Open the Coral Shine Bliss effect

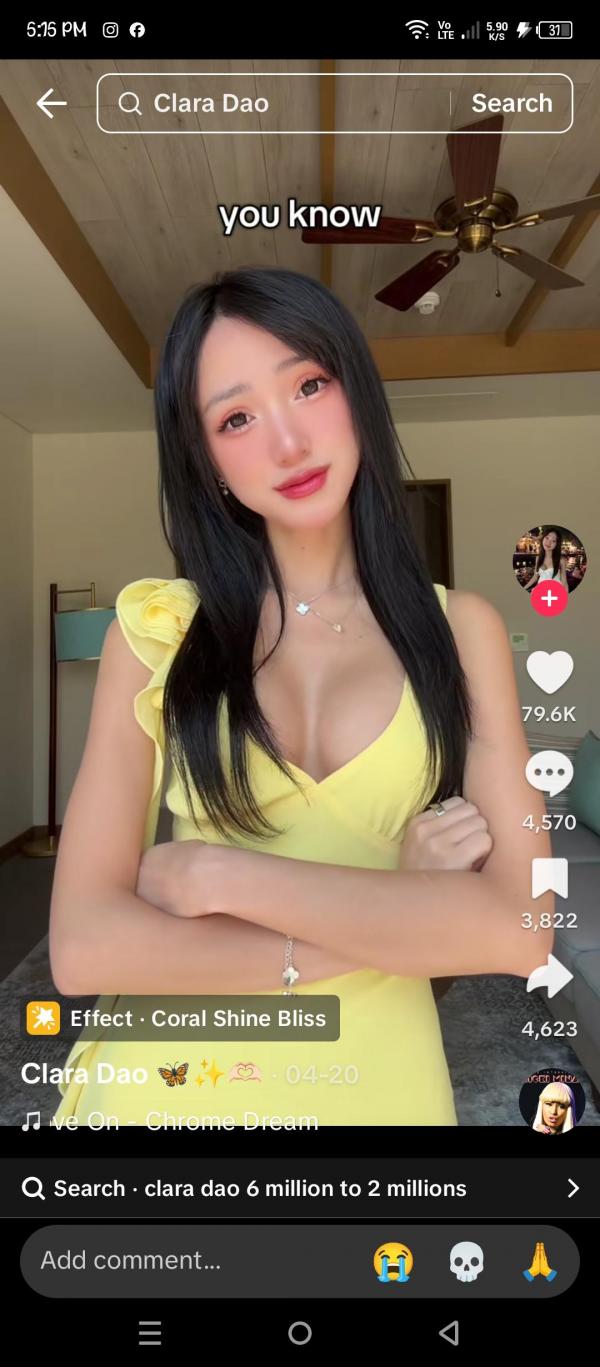point(182,1018)
